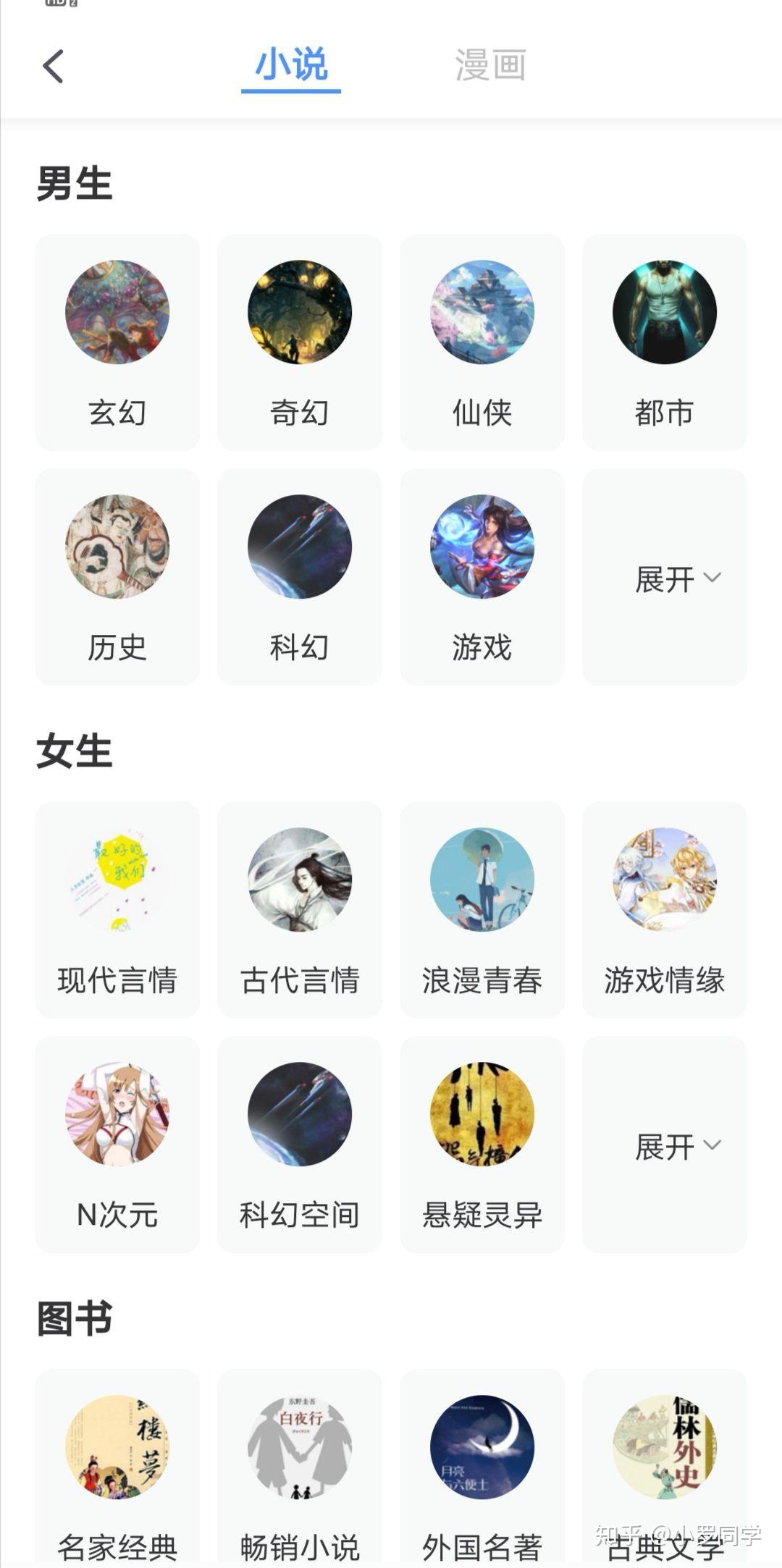Viewport: 782px width, 1568px height.
Task: Open the 畅销小说 book category
Action: coord(300,1470)
